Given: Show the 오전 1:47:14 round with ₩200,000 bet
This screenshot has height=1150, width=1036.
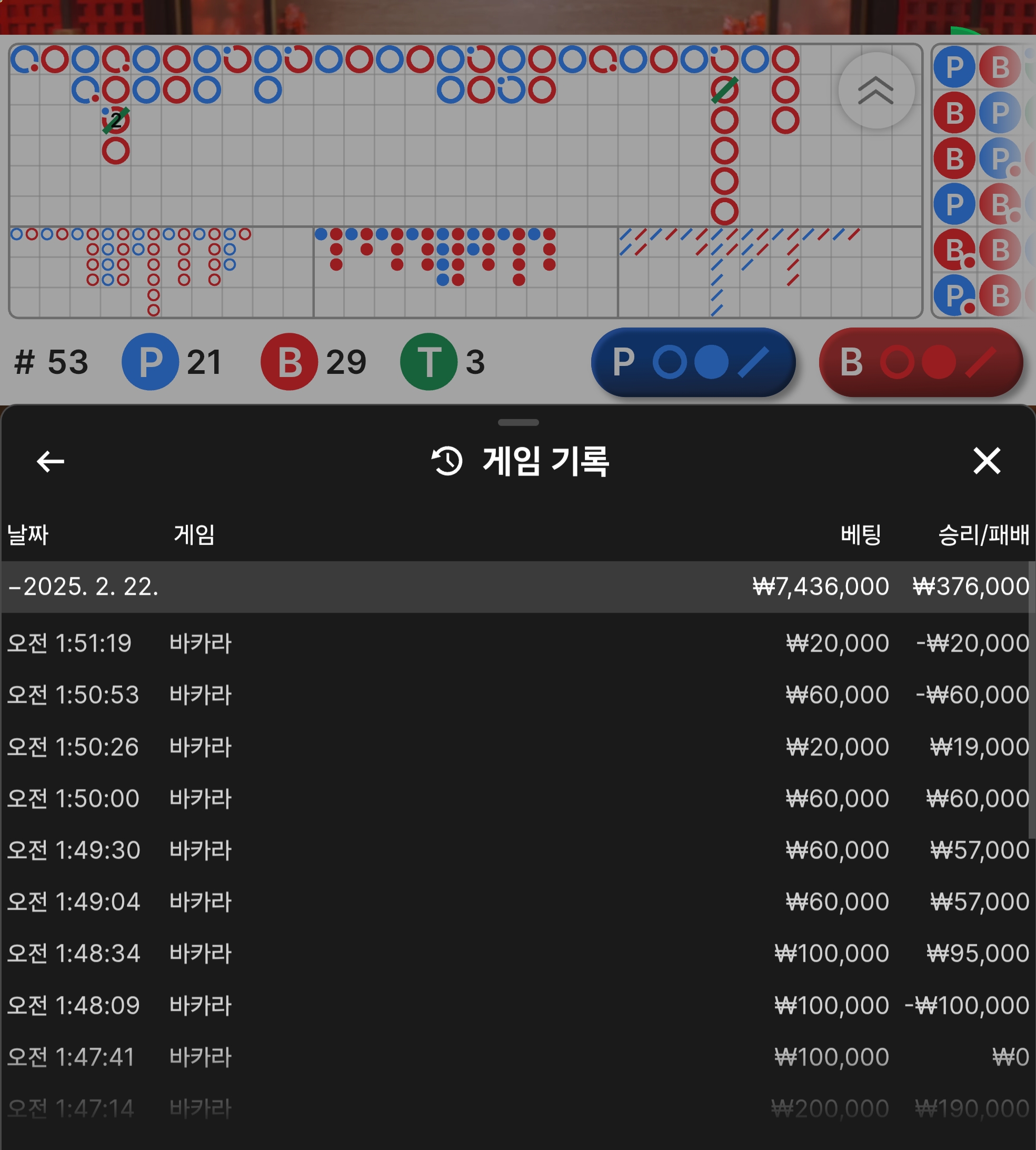Looking at the screenshot, I should (x=517, y=1108).
